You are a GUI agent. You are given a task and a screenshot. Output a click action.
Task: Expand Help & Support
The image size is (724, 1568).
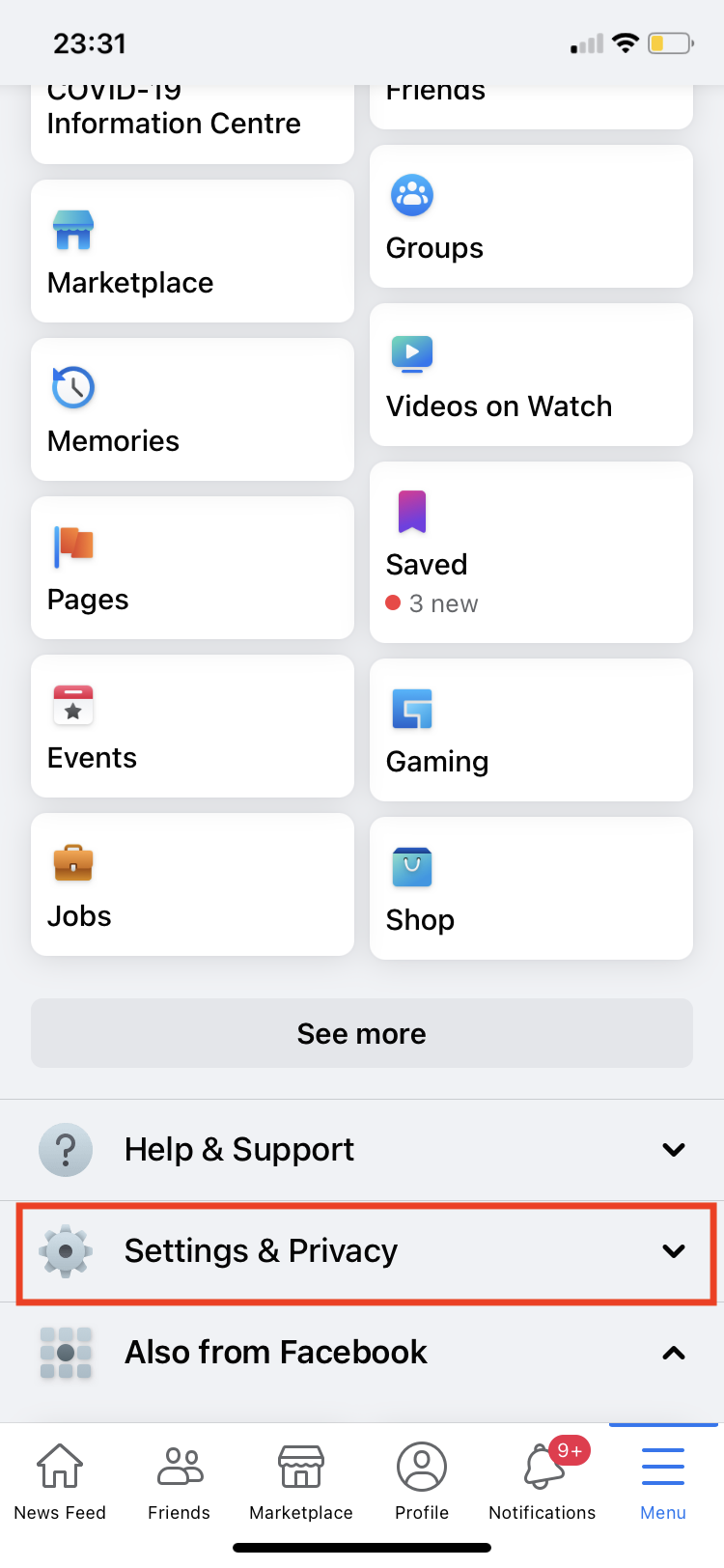pos(362,1150)
